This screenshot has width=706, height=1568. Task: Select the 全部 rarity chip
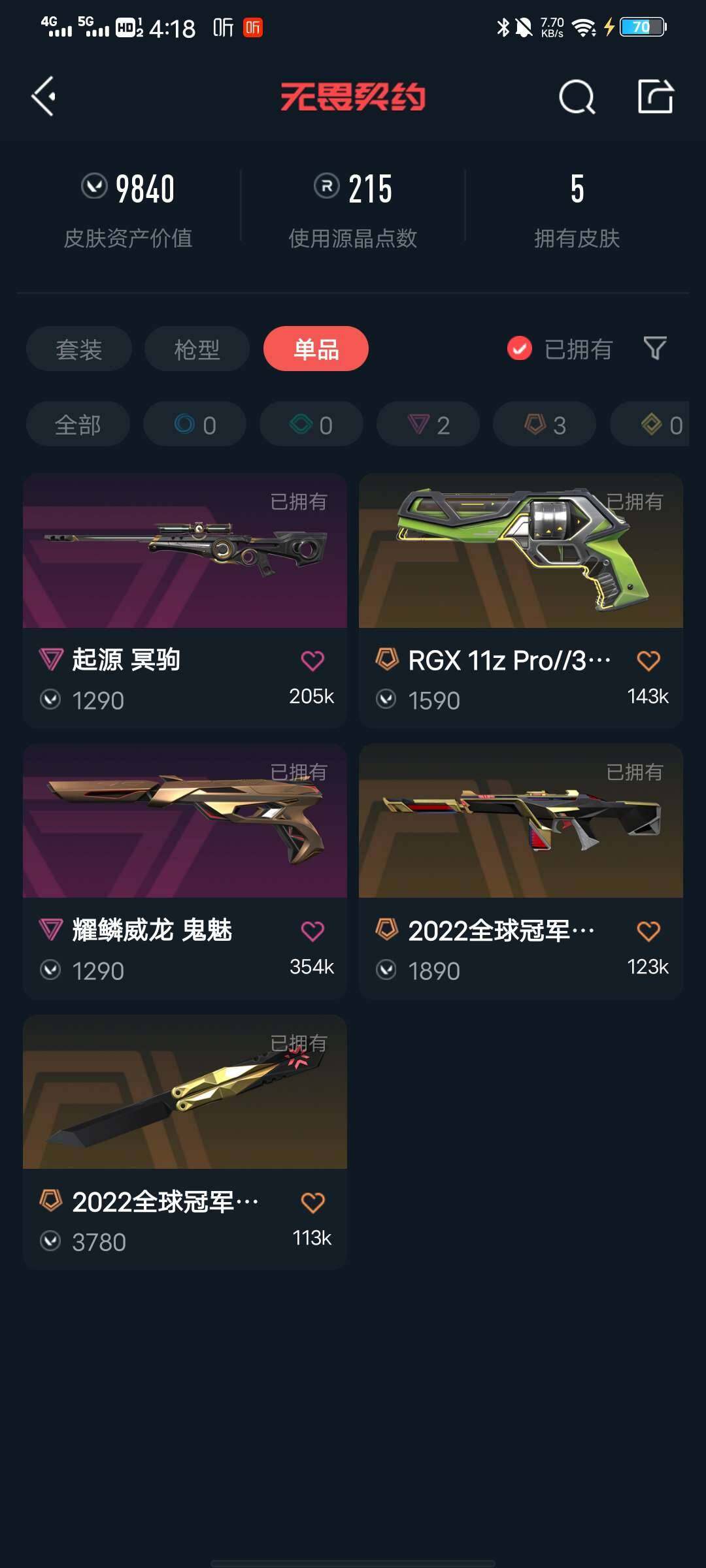click(78, 425)
